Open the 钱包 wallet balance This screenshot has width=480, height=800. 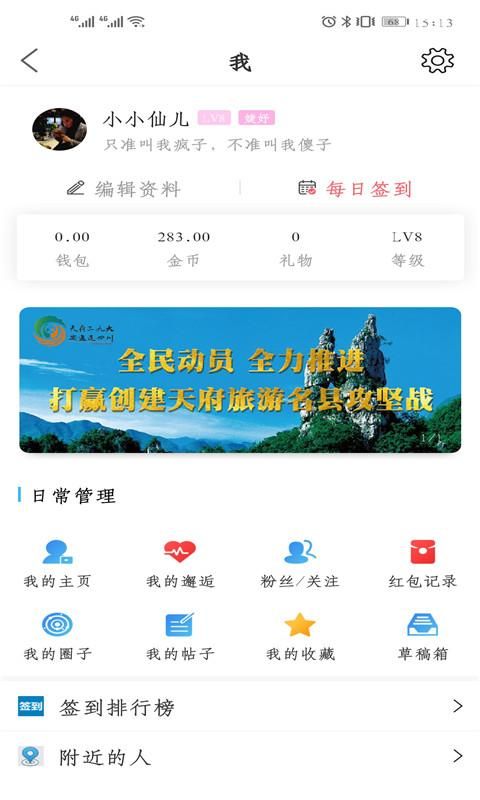pos(72,248)
